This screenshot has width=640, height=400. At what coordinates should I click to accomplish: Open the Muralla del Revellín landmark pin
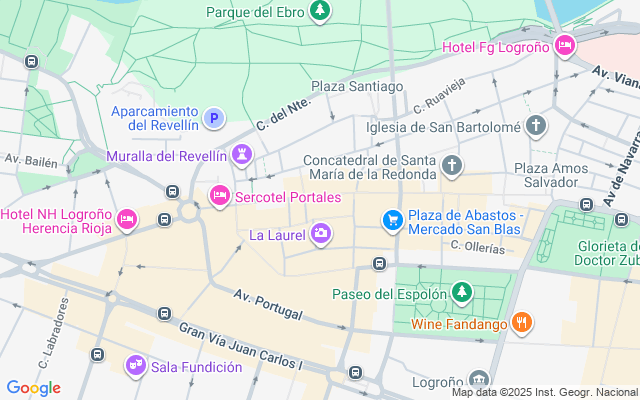pos(241,156)
